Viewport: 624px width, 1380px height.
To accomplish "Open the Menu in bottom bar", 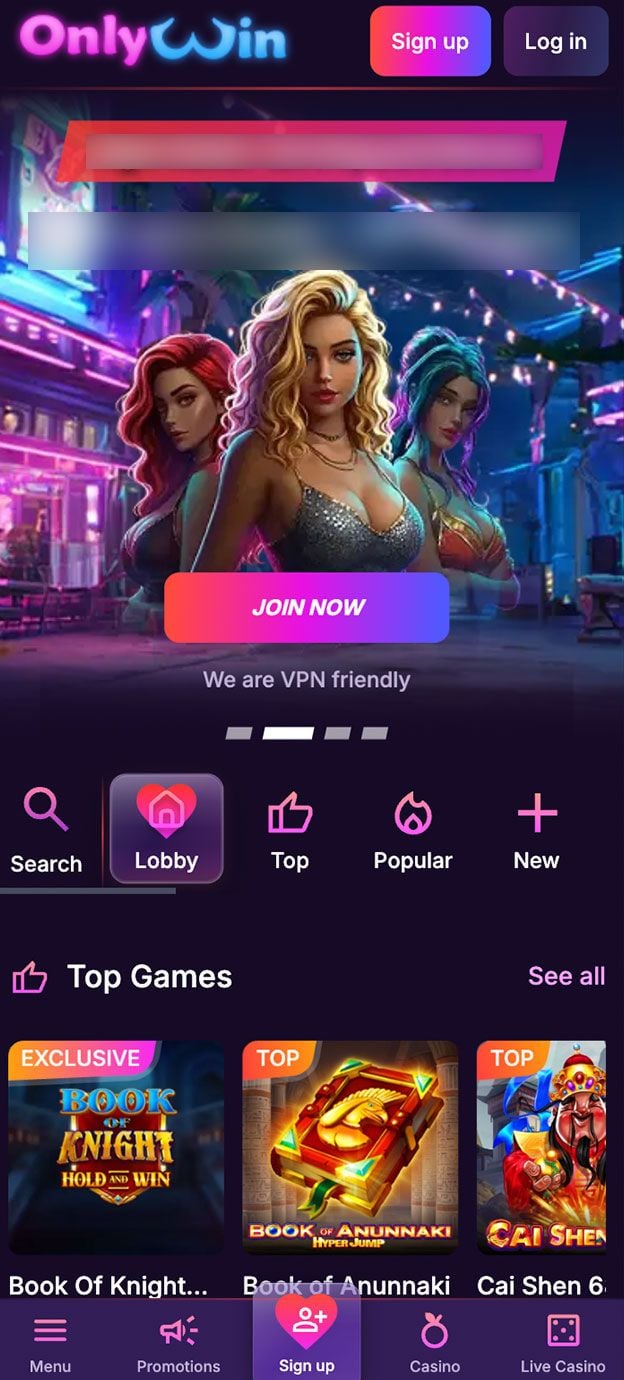I will (50, 1343).
